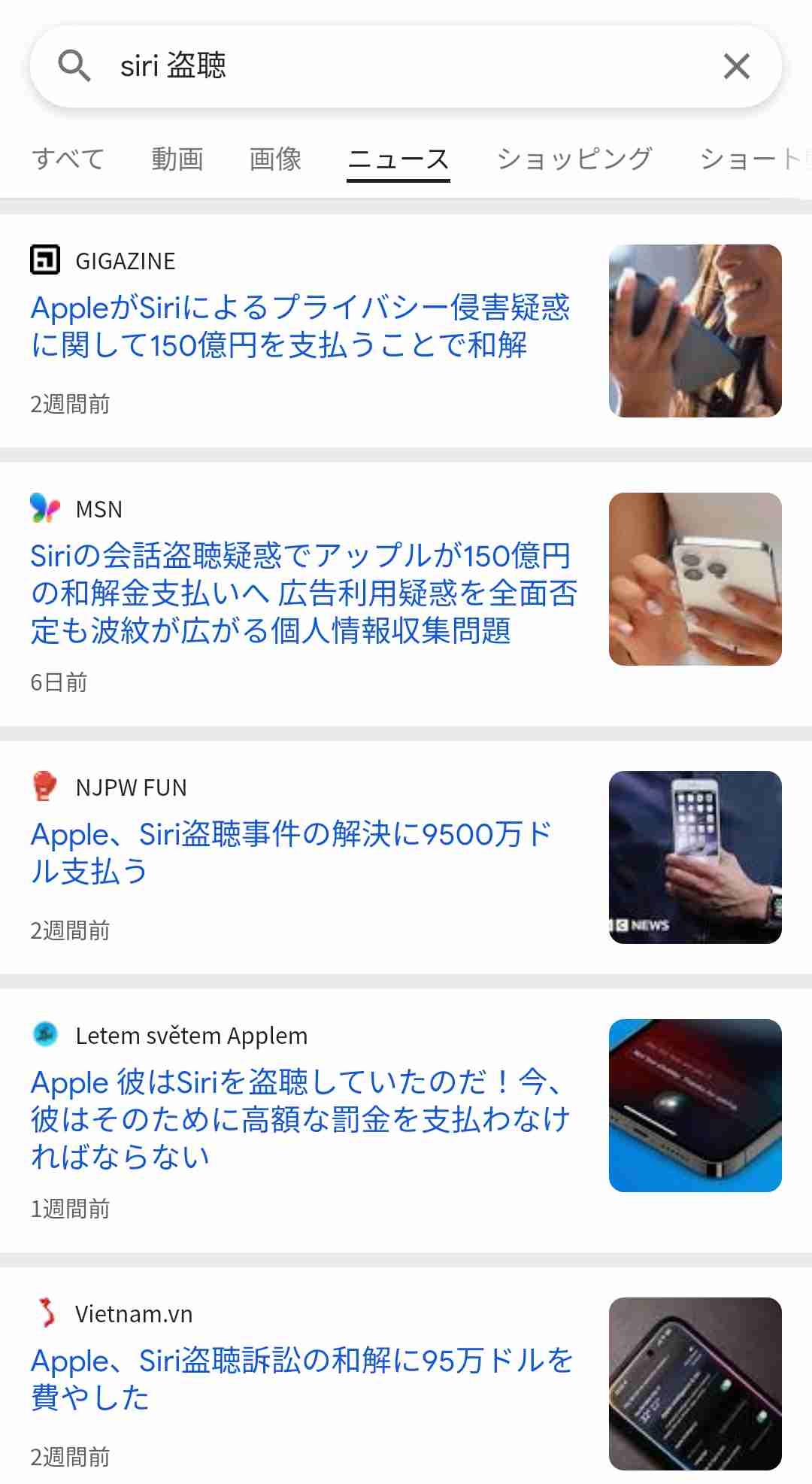Clear the search query with the X icon
The height and width of the screenshot is (1484, 812).
[737, 66]
